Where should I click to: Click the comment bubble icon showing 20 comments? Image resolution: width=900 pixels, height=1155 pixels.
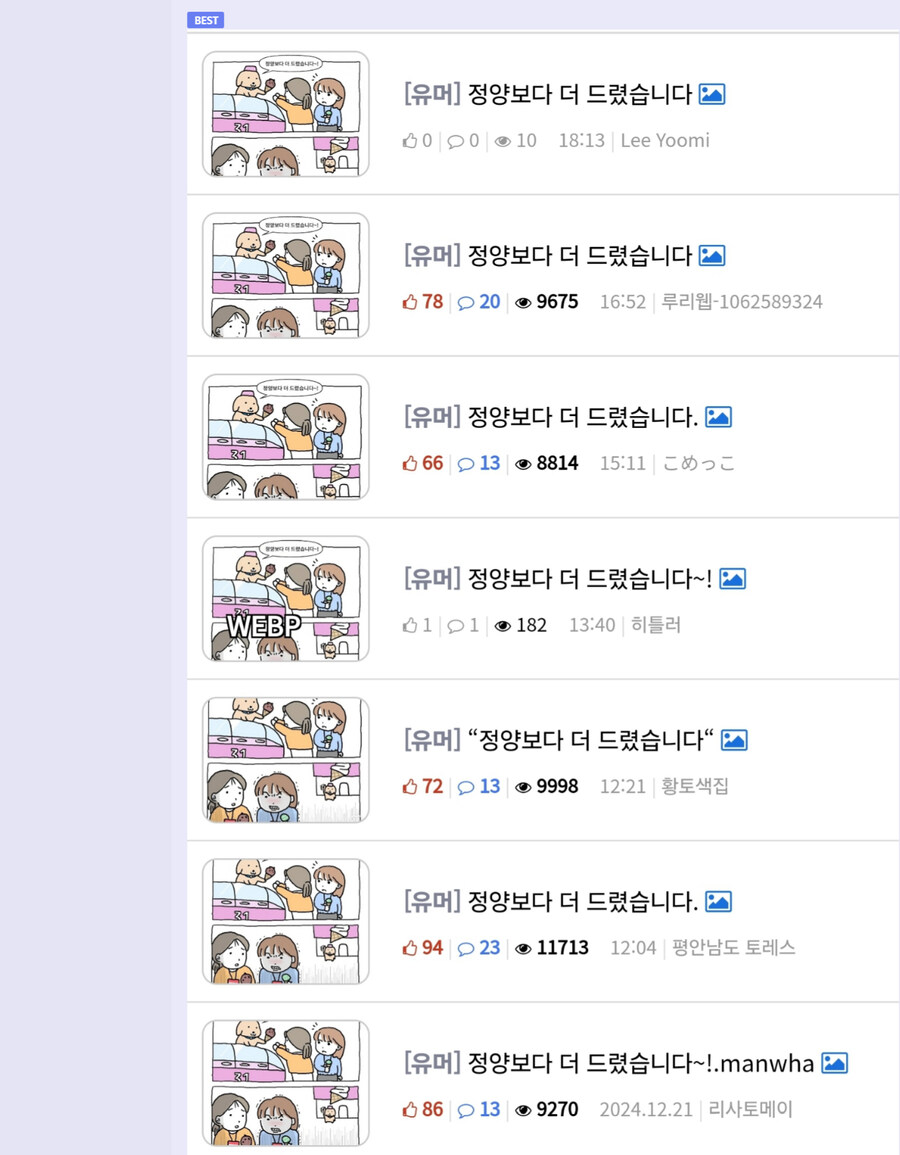[466, 301]
